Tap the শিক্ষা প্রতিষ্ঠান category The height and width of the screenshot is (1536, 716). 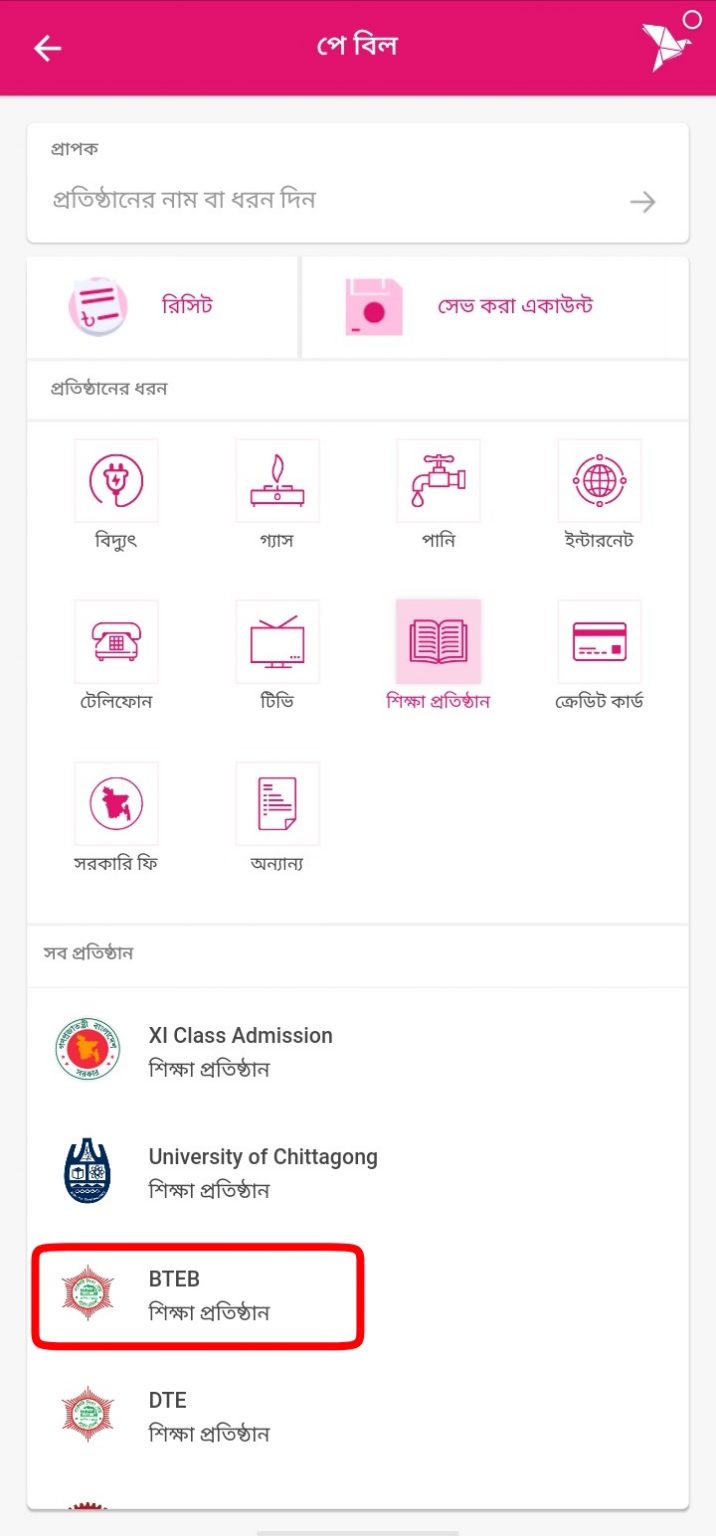pos(438,656)
